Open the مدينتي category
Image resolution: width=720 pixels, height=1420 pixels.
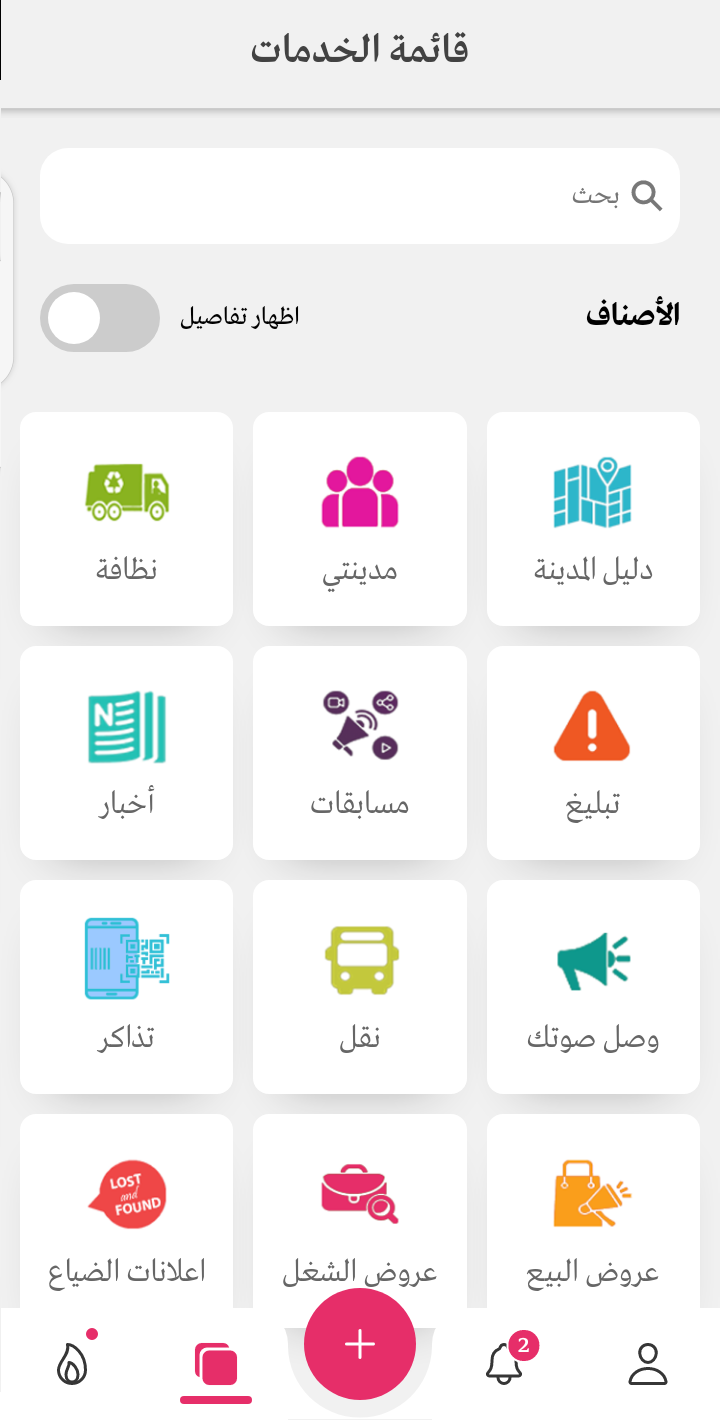coord(360,519)
